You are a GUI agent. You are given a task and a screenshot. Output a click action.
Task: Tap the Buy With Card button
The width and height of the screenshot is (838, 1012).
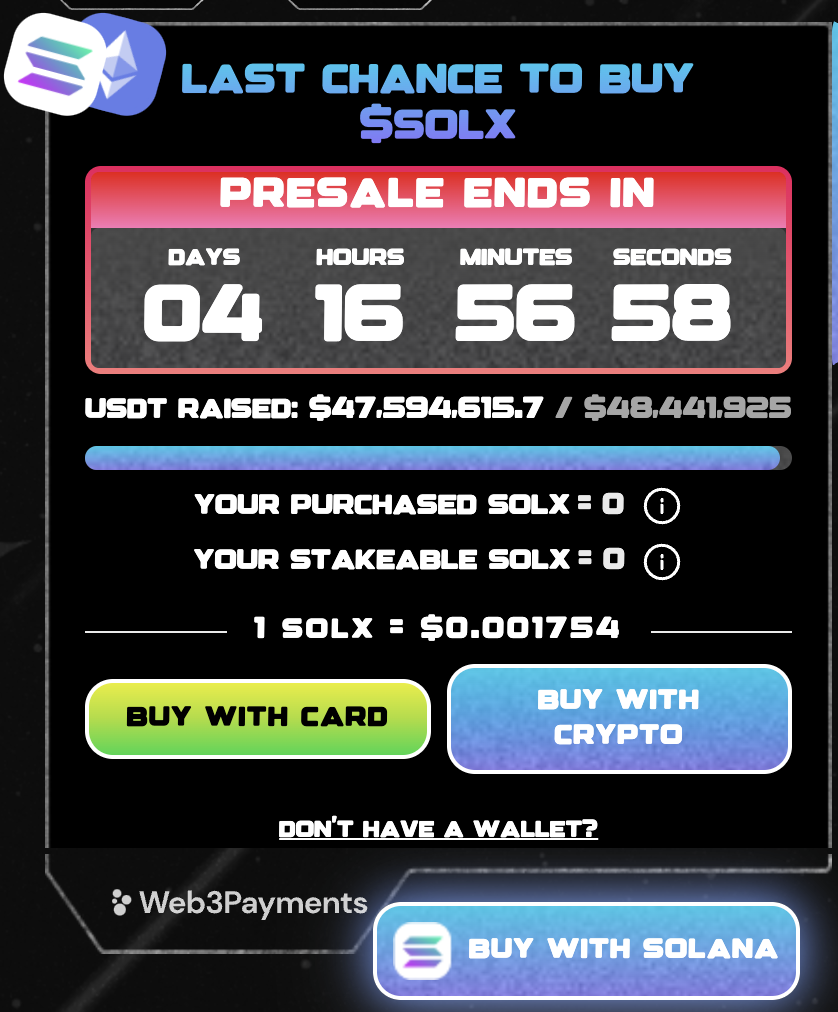coord(257,717)
